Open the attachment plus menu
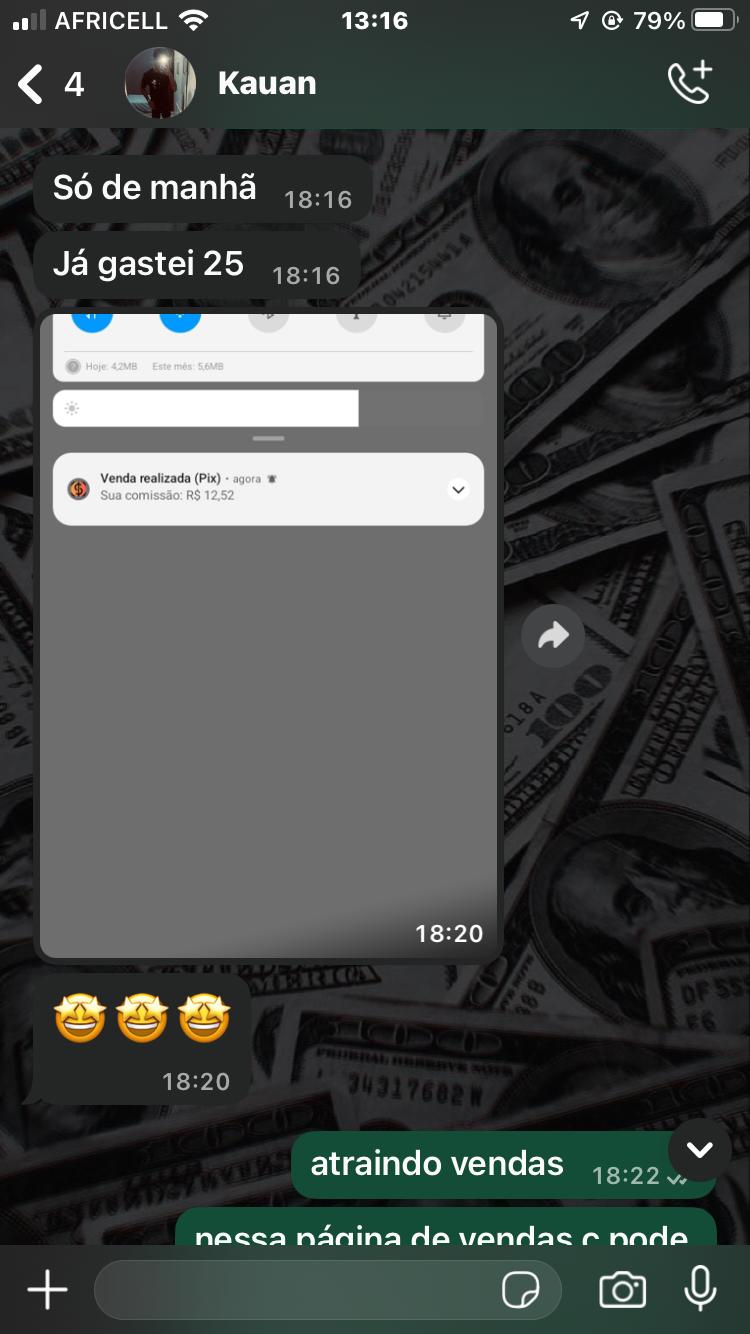 [47, 1290]
